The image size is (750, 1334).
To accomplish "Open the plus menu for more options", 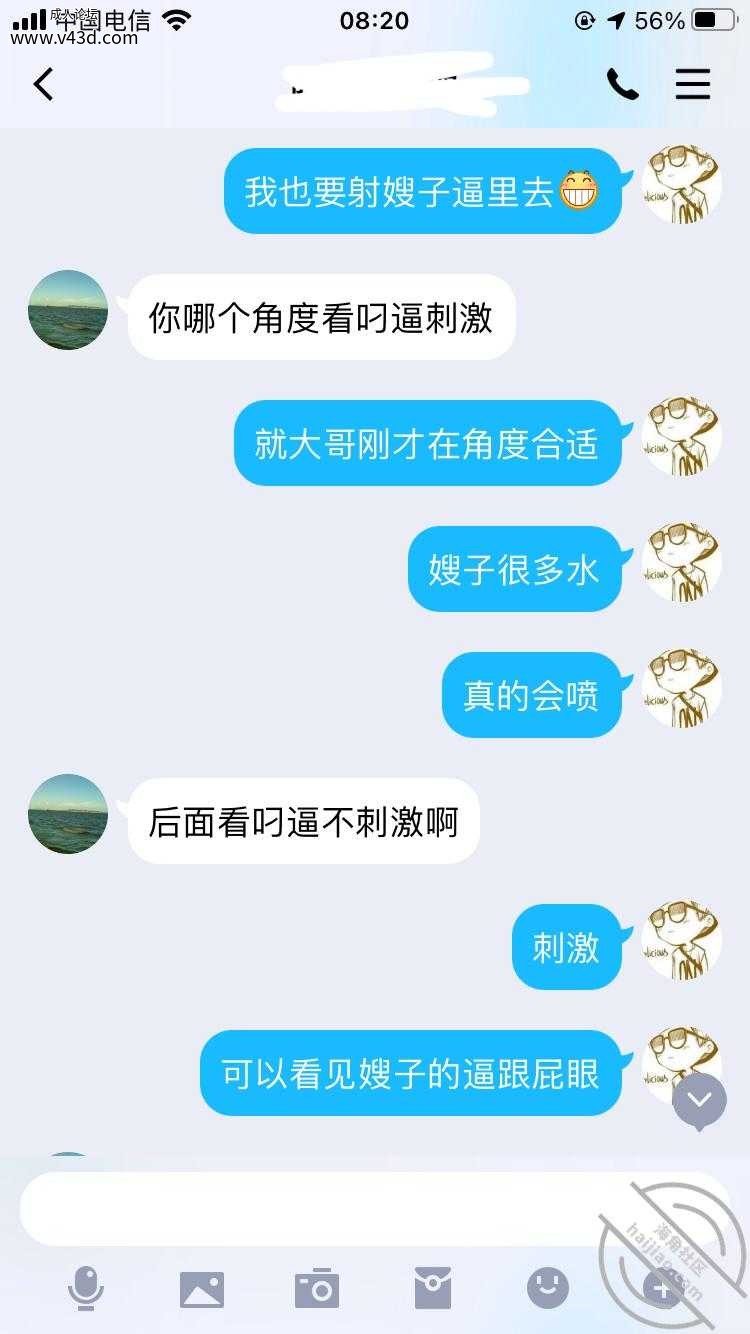I will click(x=661, y=1288).
